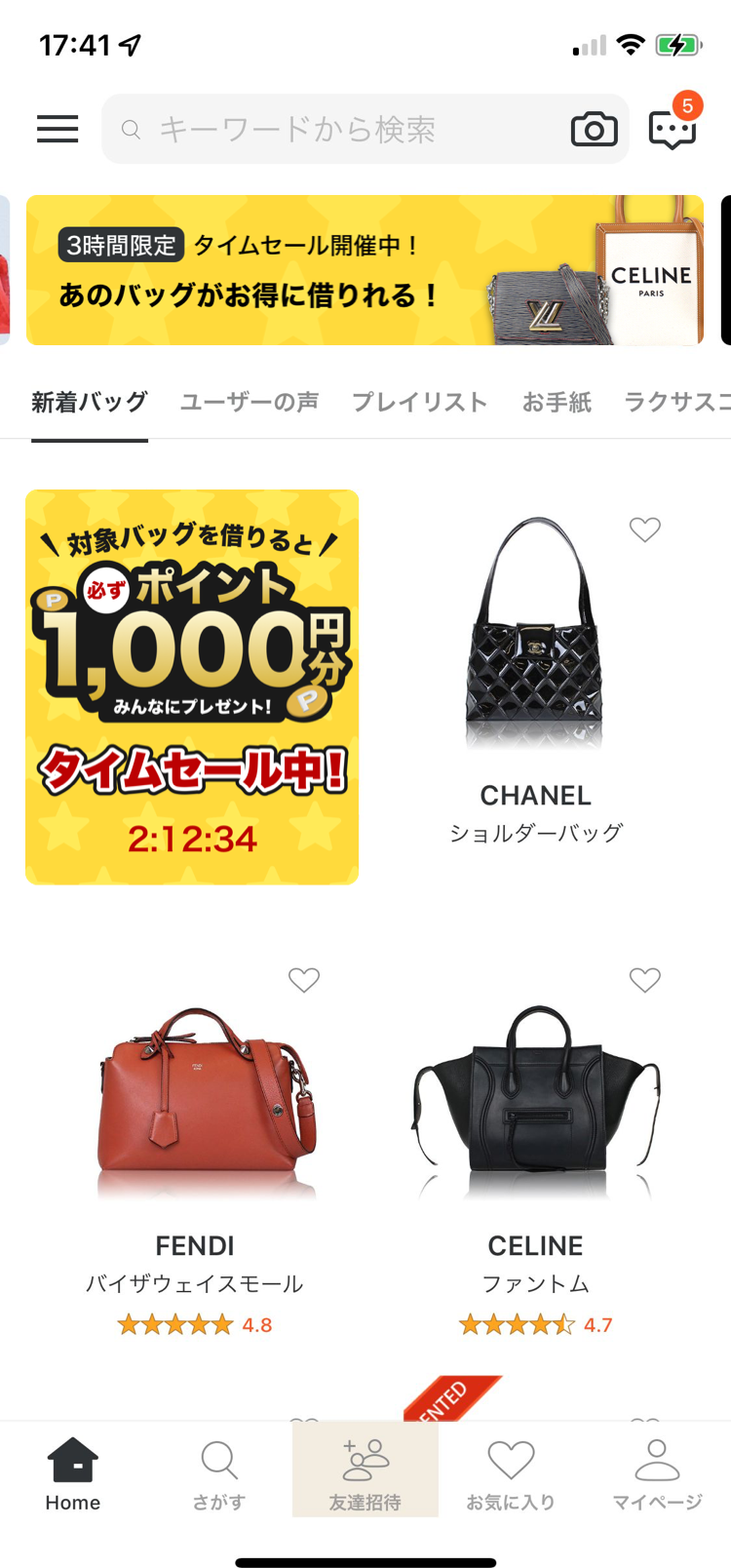Open マイページ in the bottom bar

pos(657,1474)
